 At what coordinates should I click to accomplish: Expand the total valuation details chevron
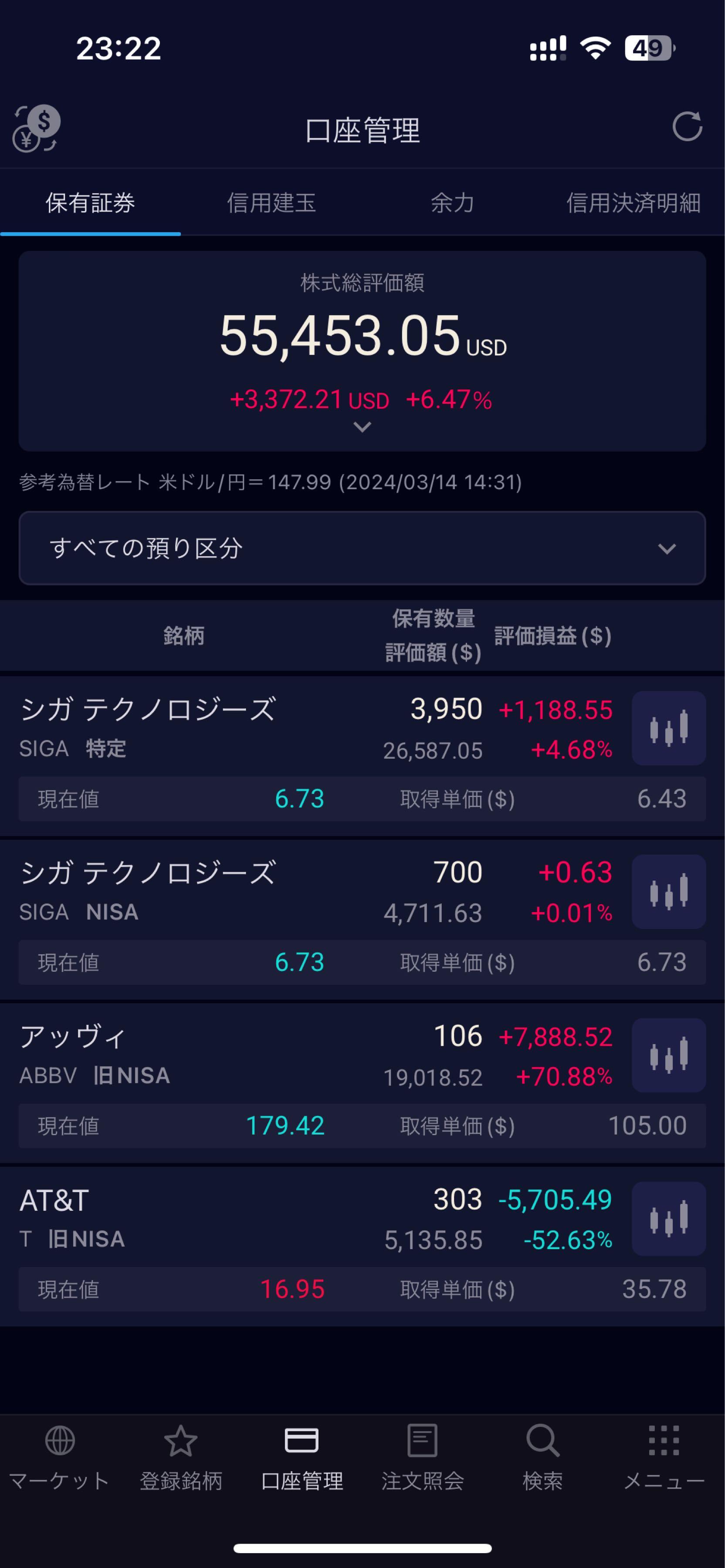tap(362, 428)
